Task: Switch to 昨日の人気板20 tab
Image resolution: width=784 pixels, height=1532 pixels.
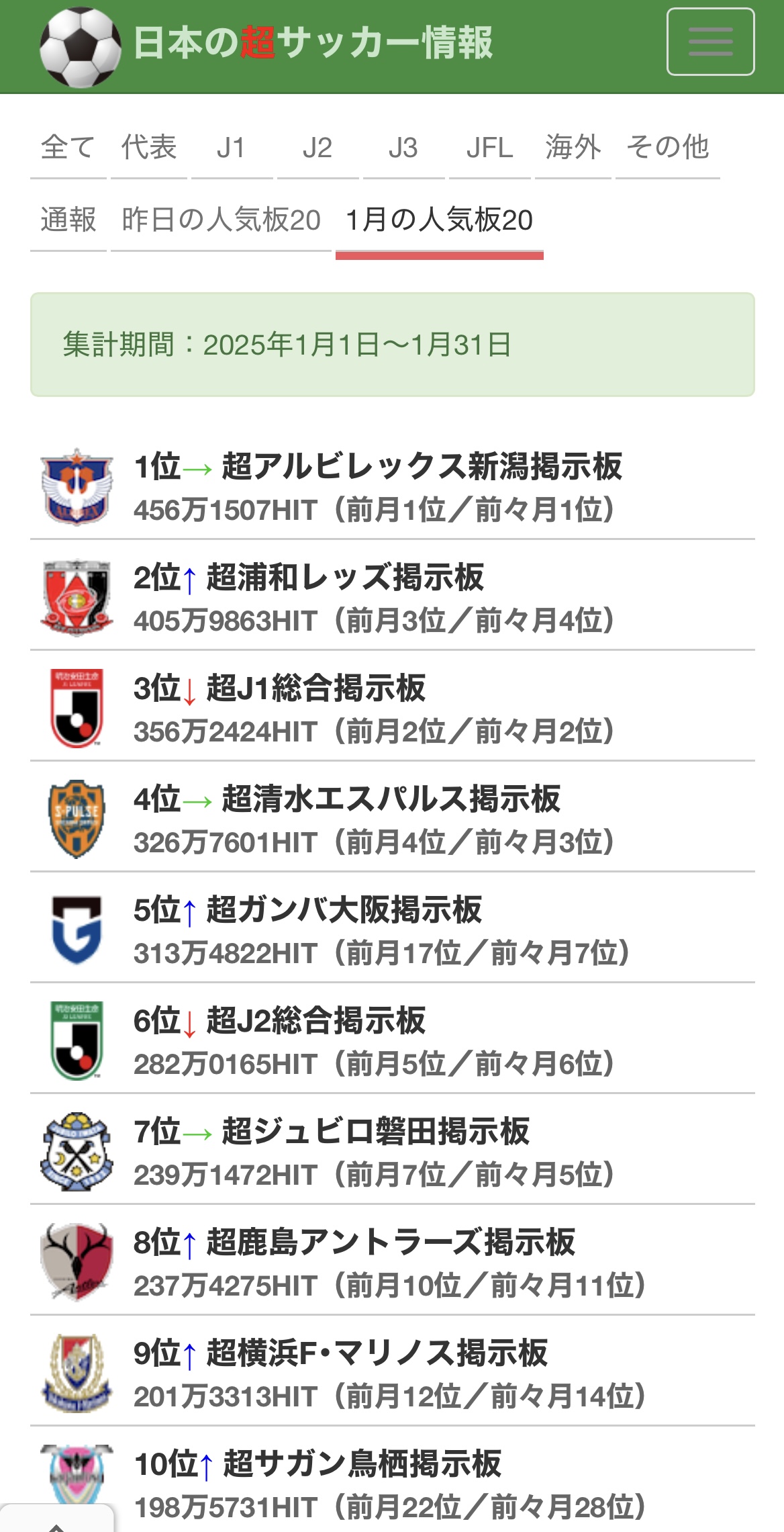Action: coord(221,220)
